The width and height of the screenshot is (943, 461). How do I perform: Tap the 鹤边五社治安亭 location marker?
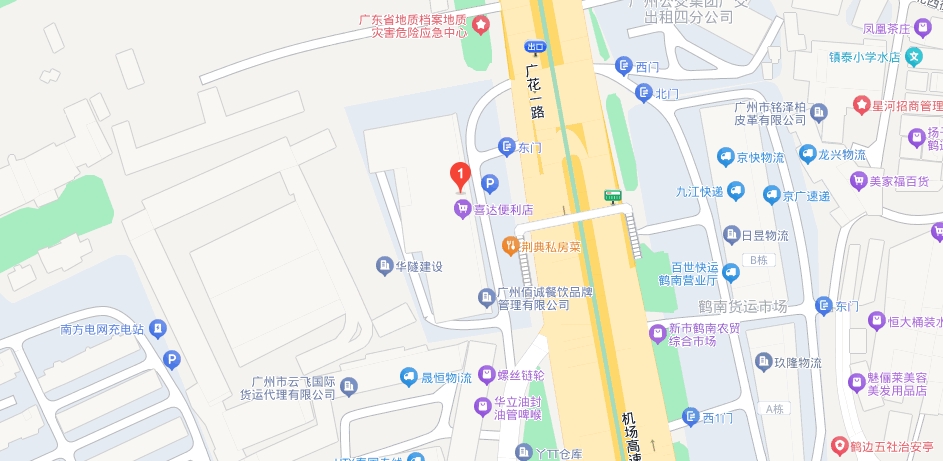(839, 446)
